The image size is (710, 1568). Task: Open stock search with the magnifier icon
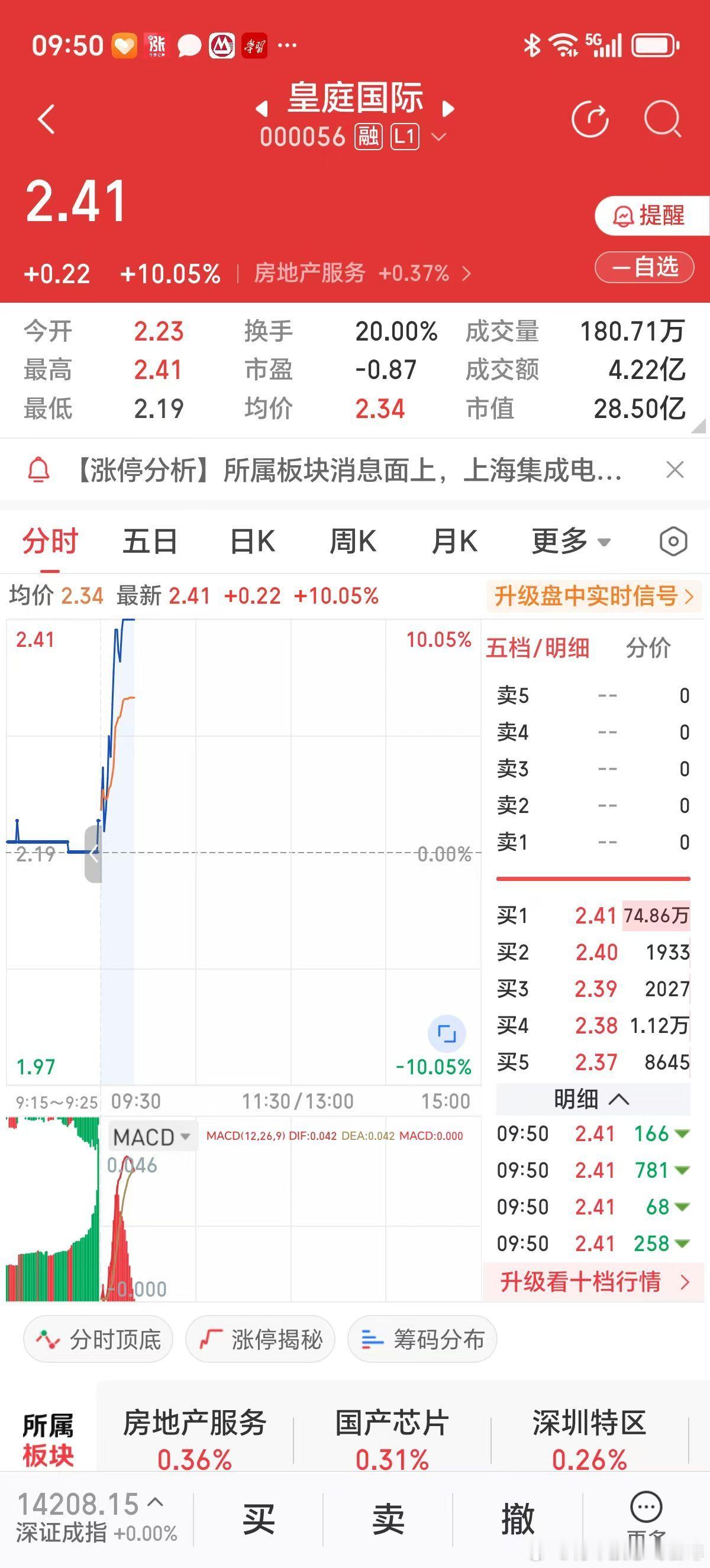pyautogui.click(x=664, y=119)
